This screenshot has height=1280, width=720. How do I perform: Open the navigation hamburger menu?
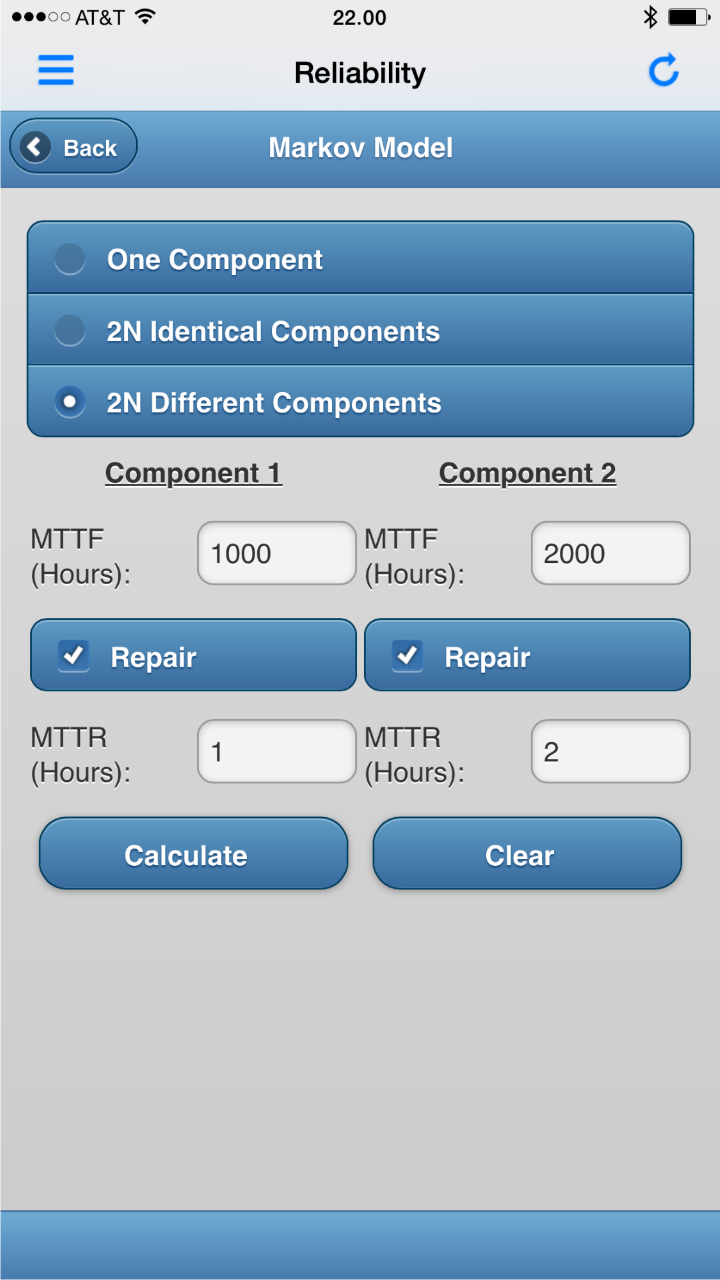click(55, 70)
